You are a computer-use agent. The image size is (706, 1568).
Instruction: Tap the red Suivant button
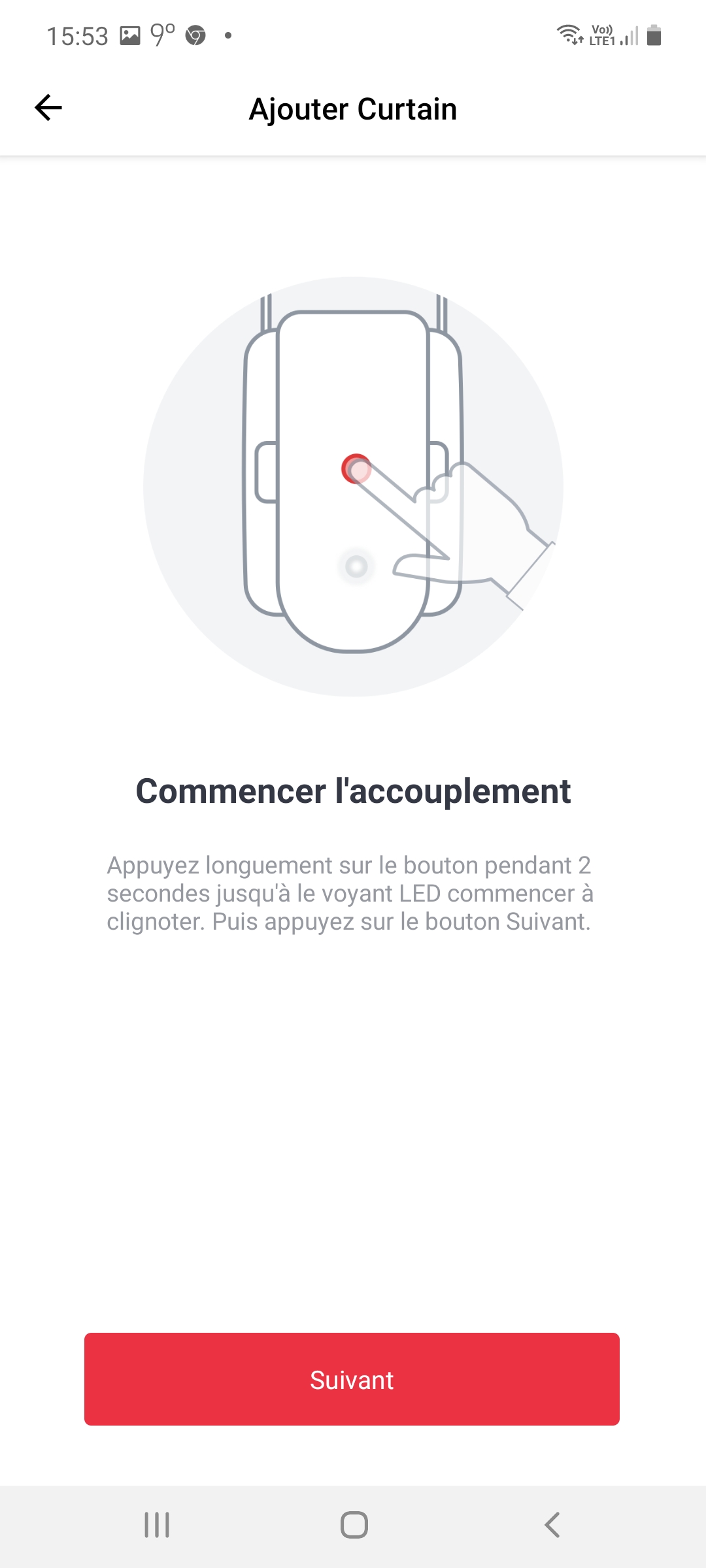click(352, 1379)
